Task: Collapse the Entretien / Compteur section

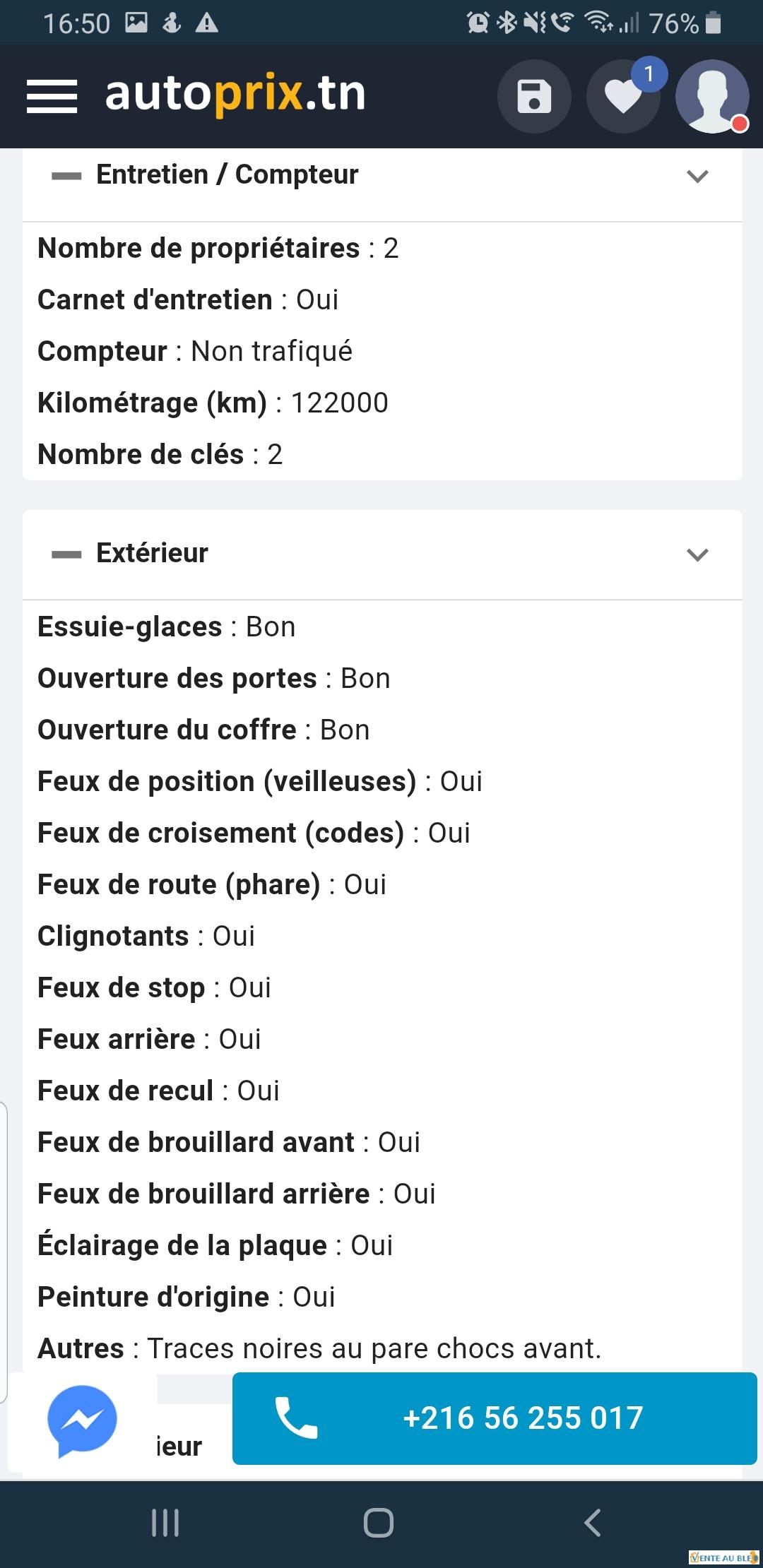Action: [382, 175]
